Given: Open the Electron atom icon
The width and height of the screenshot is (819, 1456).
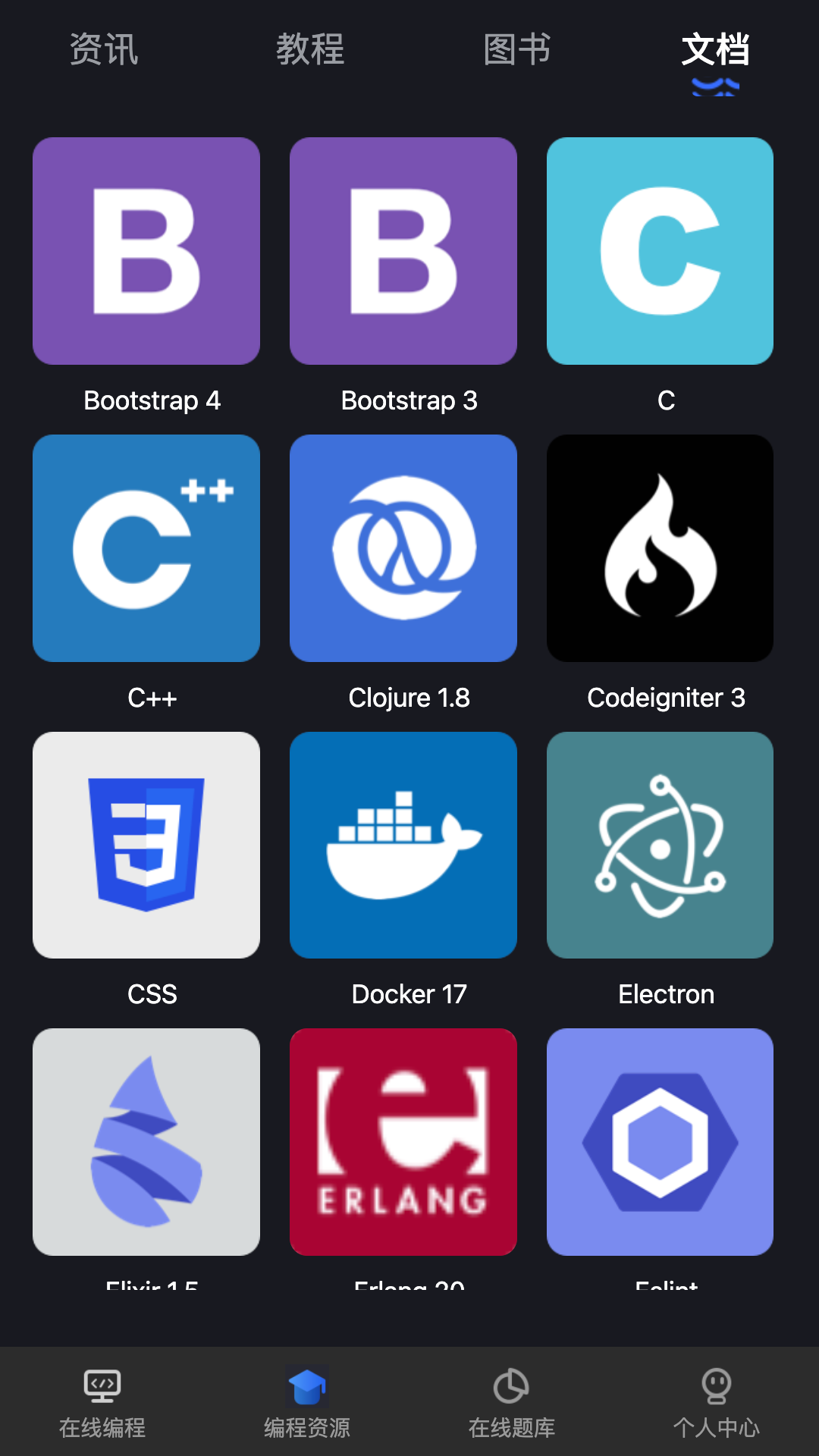Looking at the screenshot, I should (x=660, y=844).
